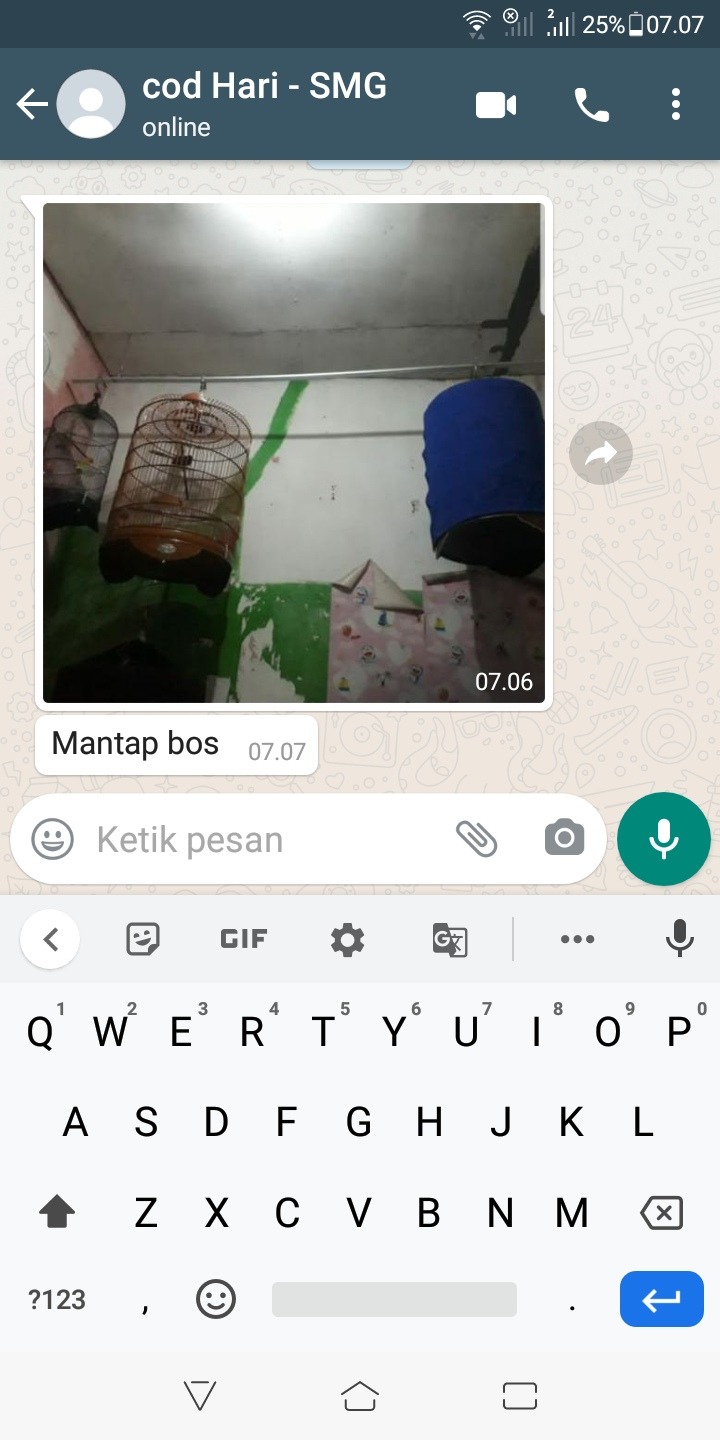Show more keyboard toolbar options
The height and width of the screenshot is (1440, 720).
[577, 939]
